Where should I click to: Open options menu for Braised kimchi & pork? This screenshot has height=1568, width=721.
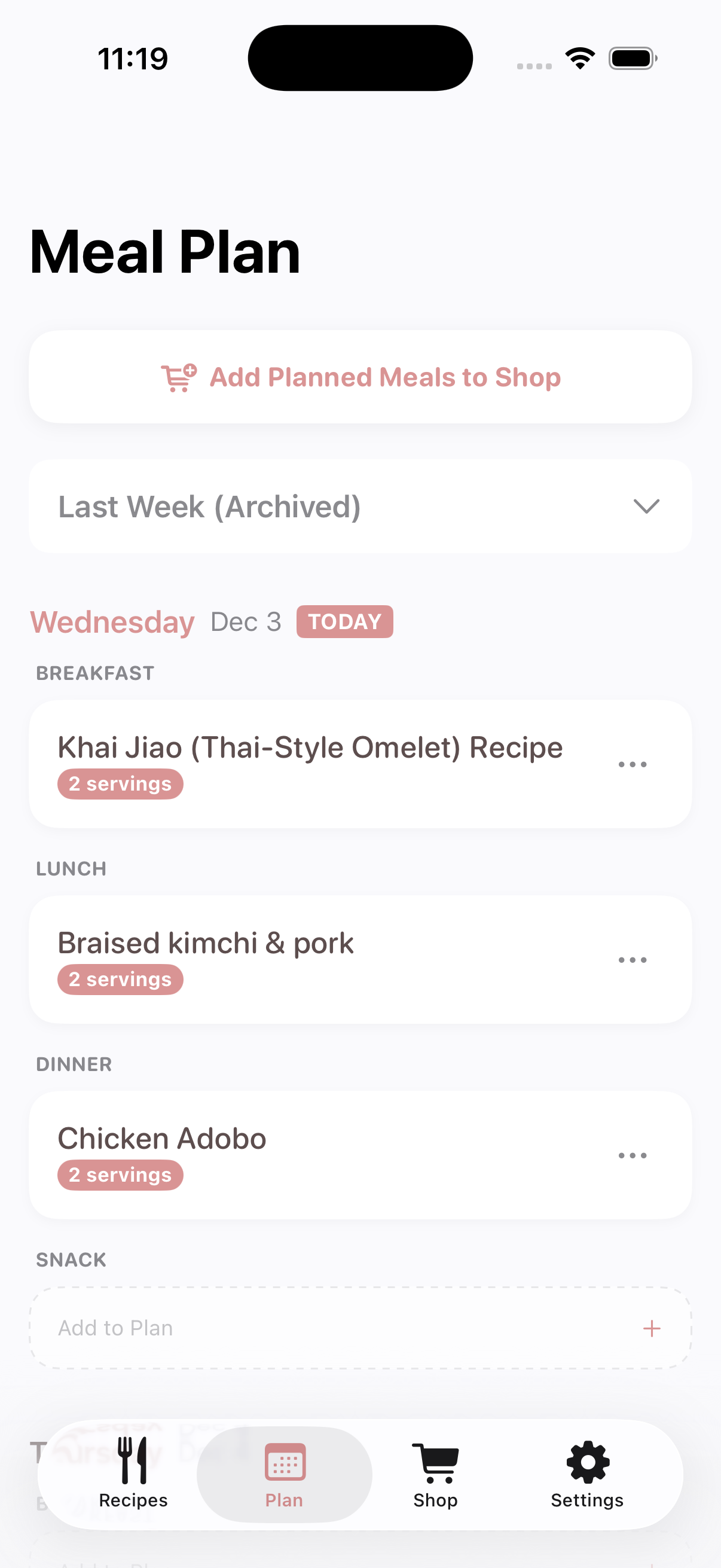[632, 959]
